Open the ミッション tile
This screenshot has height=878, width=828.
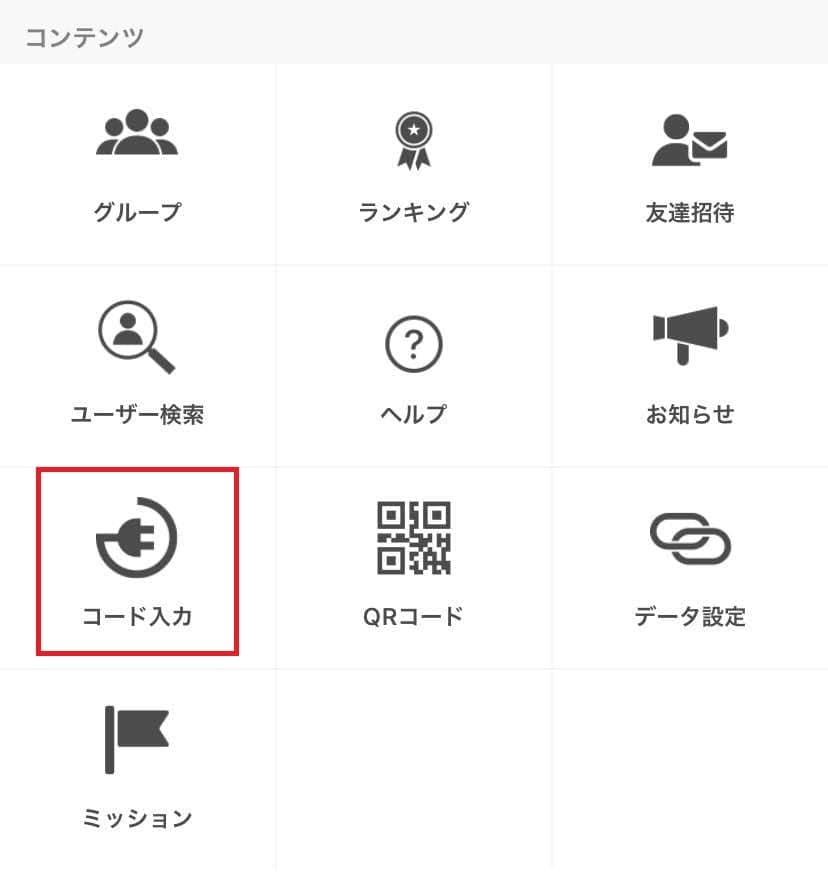[137, 768]
